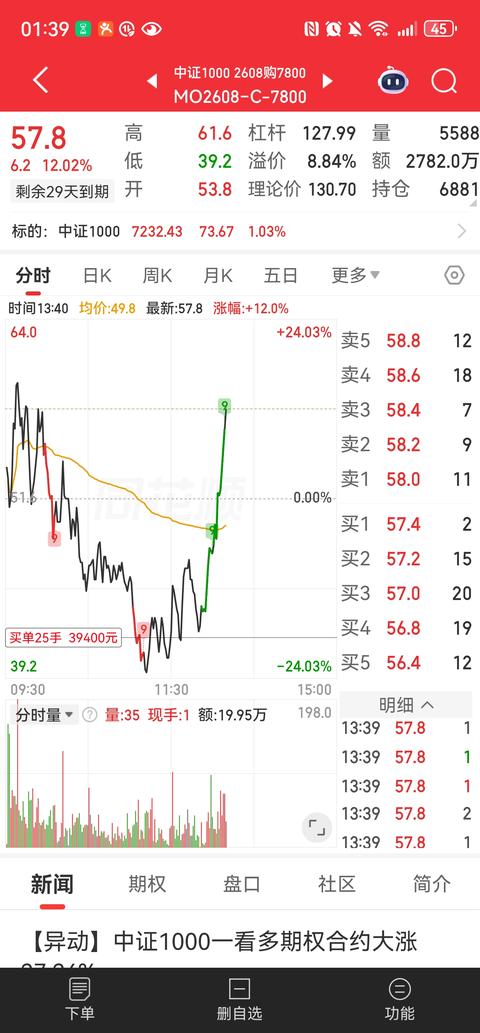480x1033 pixels.
Task: Tap 下单 to place an order
Action: pos(79,999)
